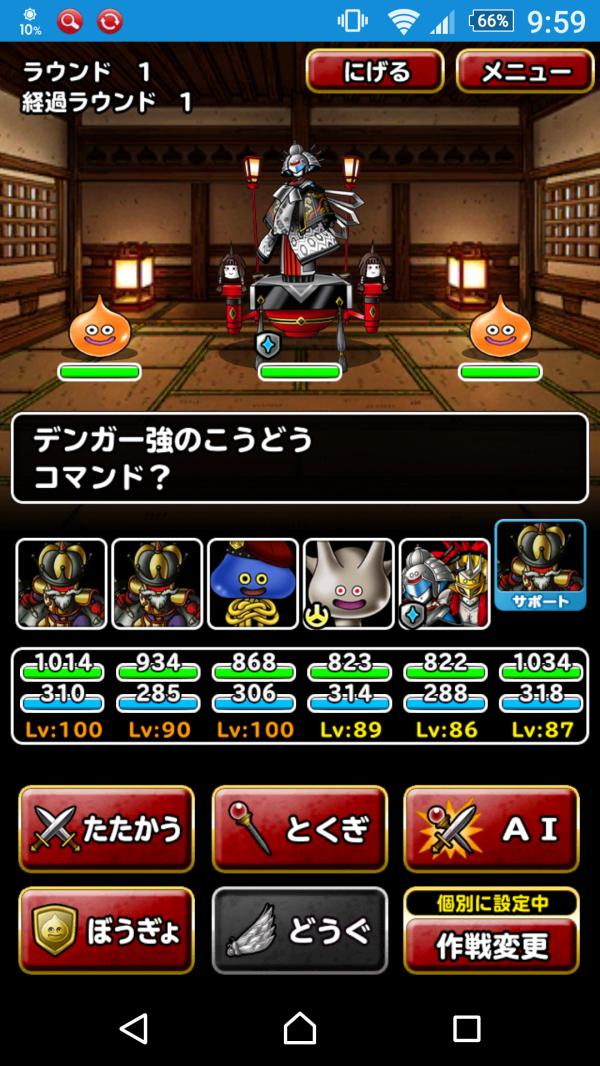
Task: Go back with the system back button
Action: coord(133,1027)
